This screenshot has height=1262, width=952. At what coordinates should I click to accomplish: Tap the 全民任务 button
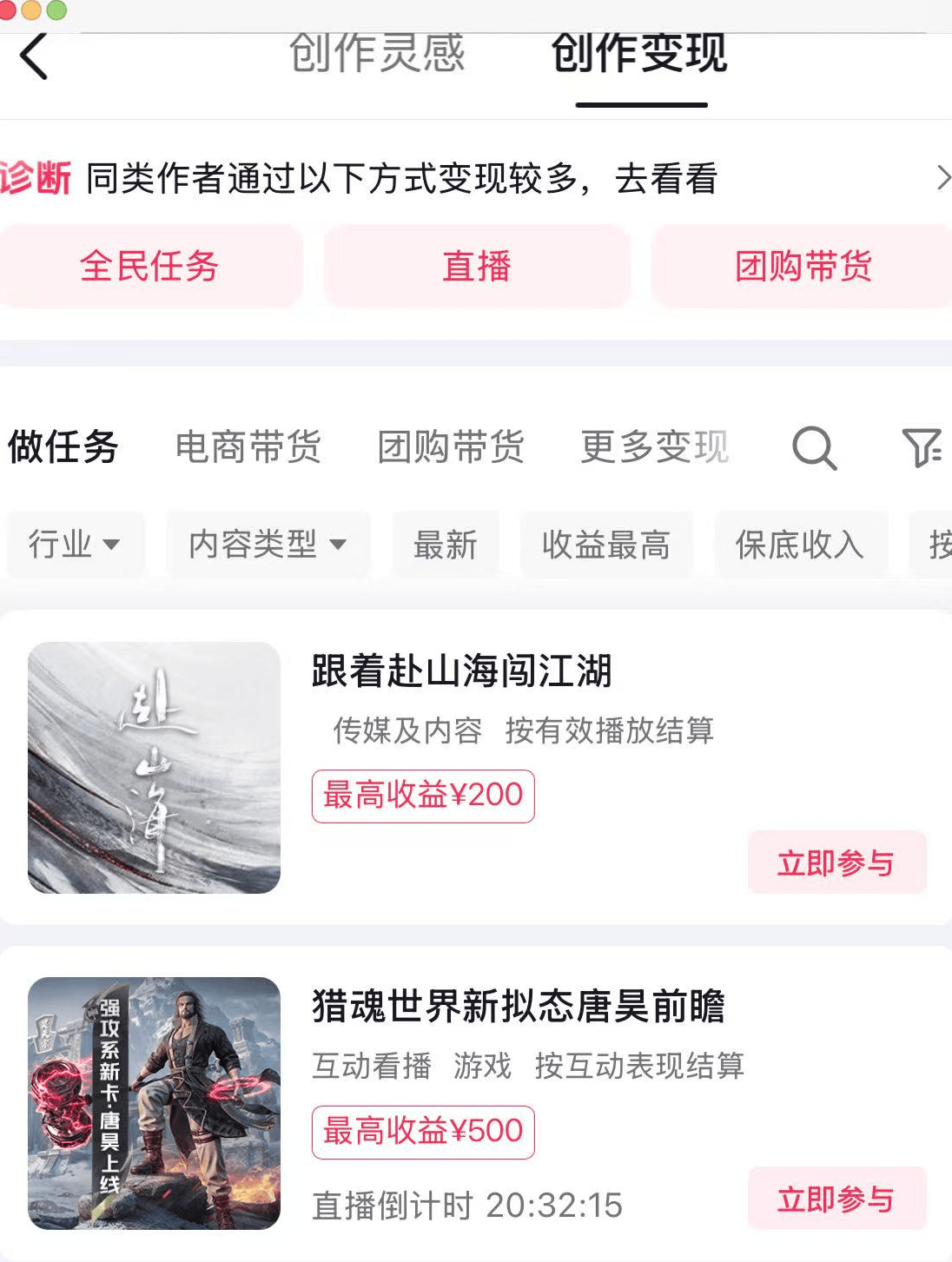point(149,266)
